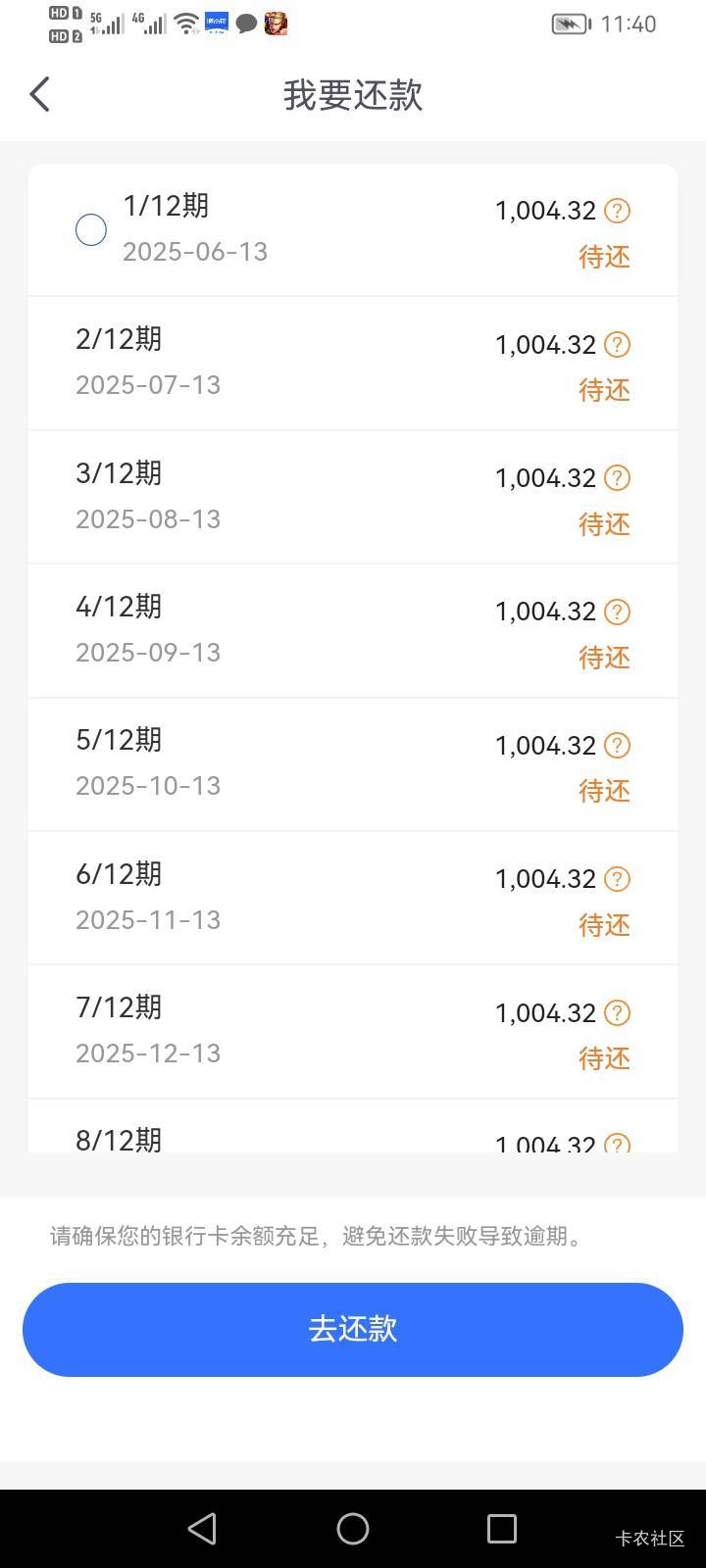Open help icon beside 2/12期 amount
The image size is (706, 1568).
[x=617, y=344]
